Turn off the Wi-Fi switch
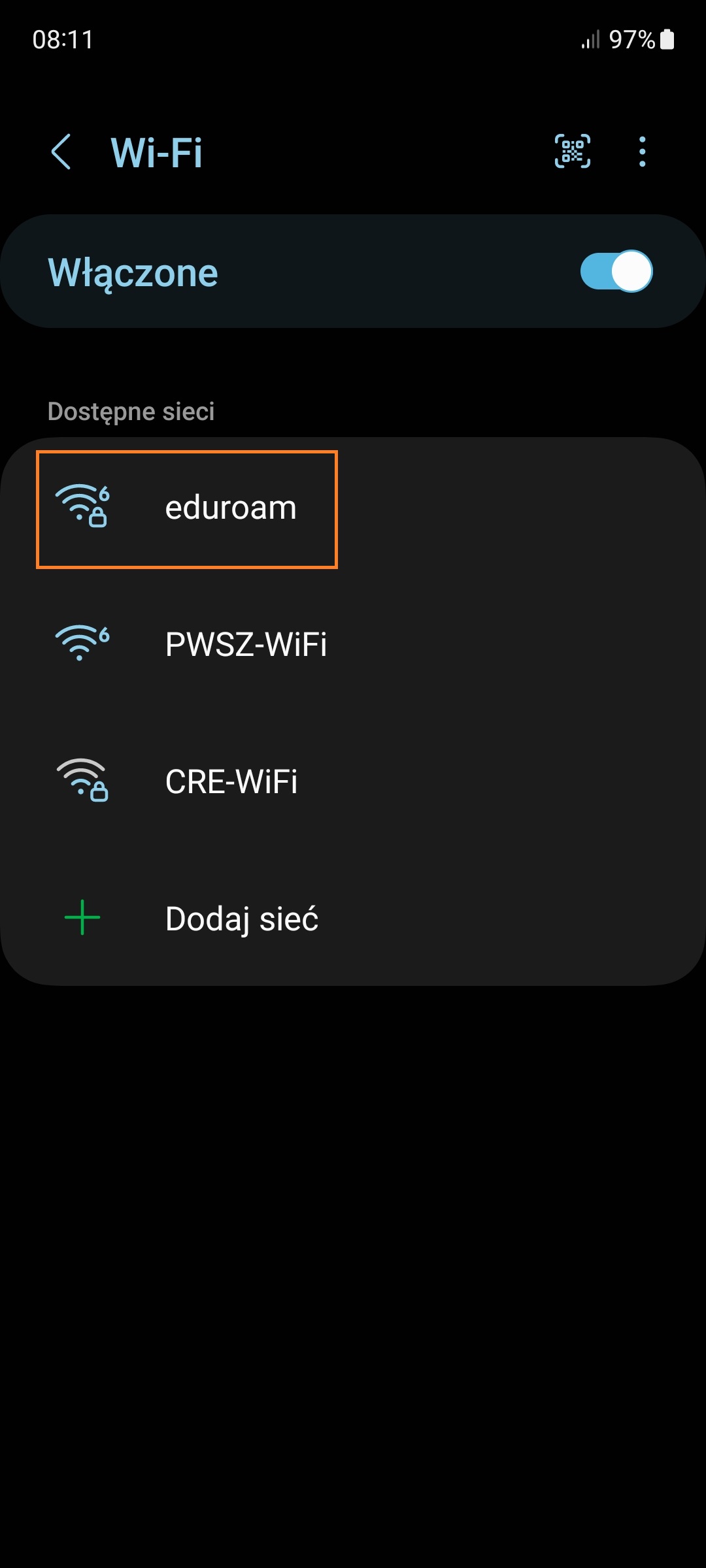Image resolution: width=706 pixels, height=1568 pixels. 616,271
